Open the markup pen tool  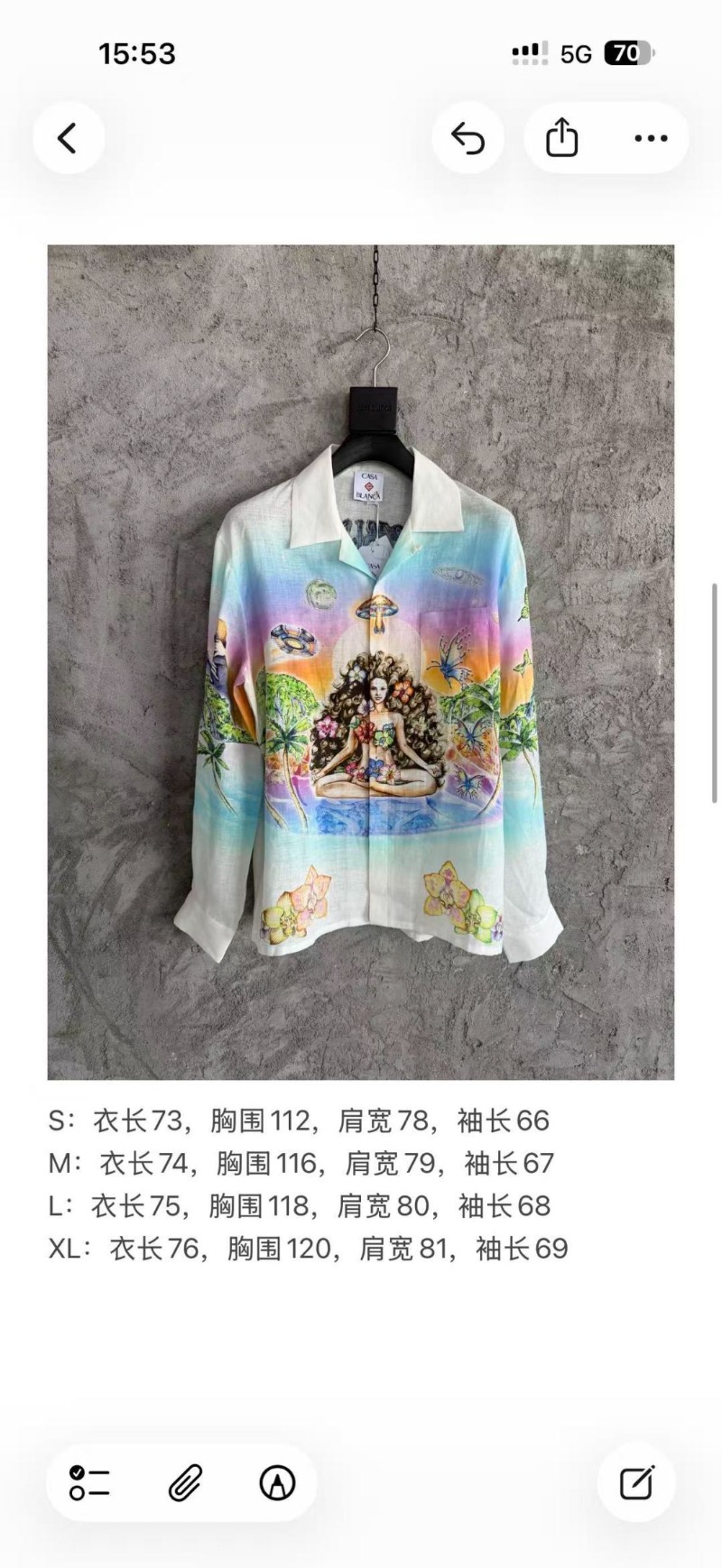click(277, 1483)
